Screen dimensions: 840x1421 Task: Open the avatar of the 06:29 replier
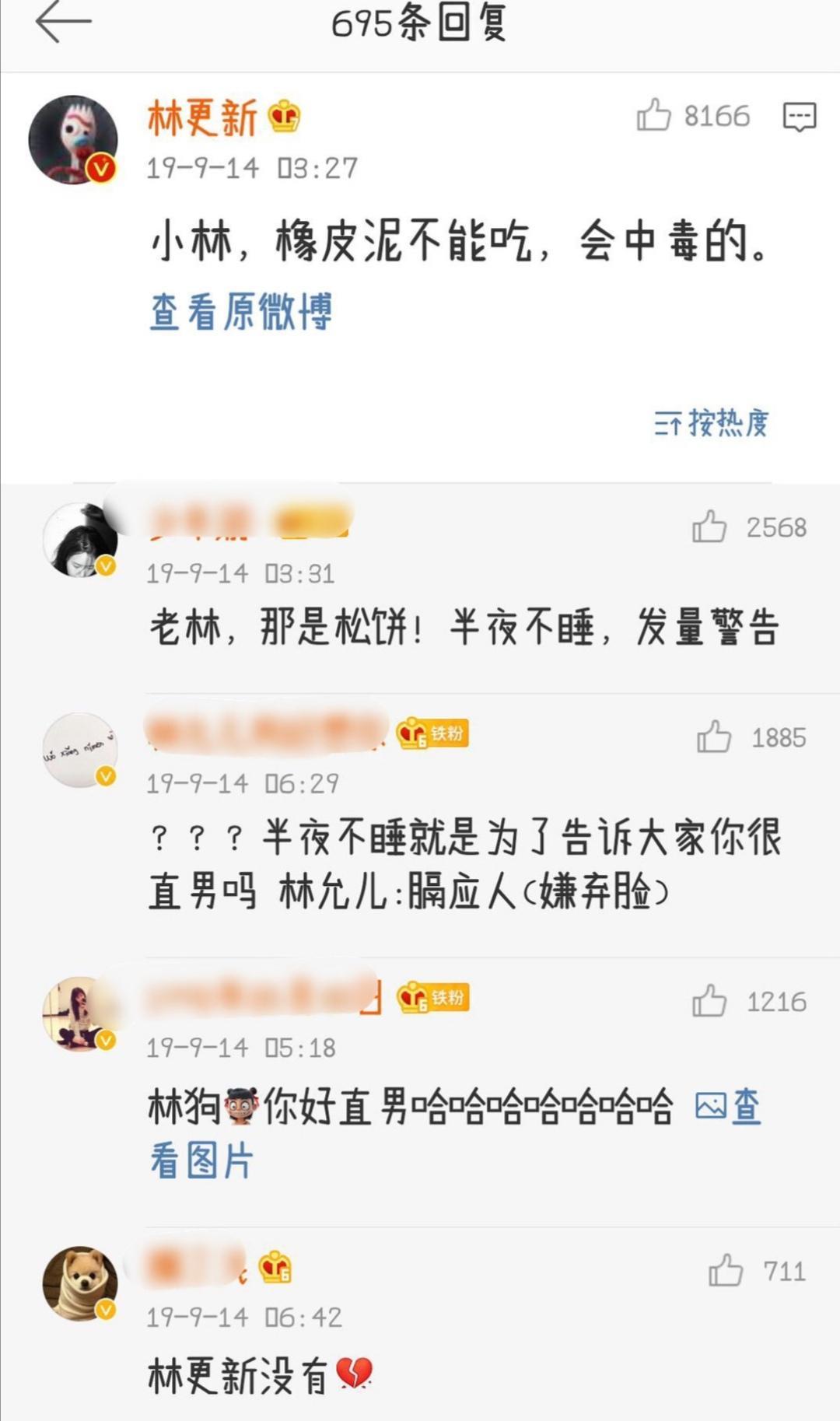pos(79,750)
